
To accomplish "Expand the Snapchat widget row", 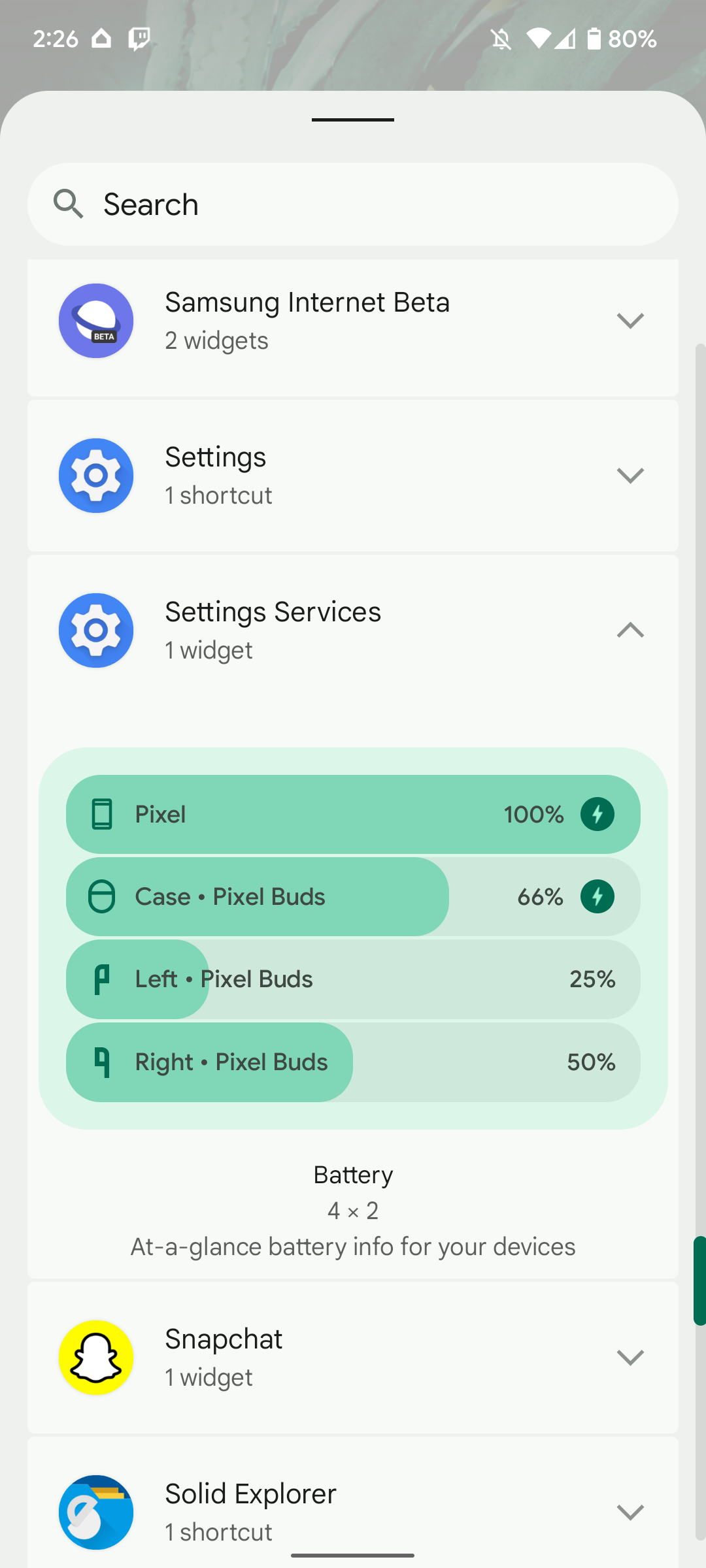I will click(x=353, y=1358).
